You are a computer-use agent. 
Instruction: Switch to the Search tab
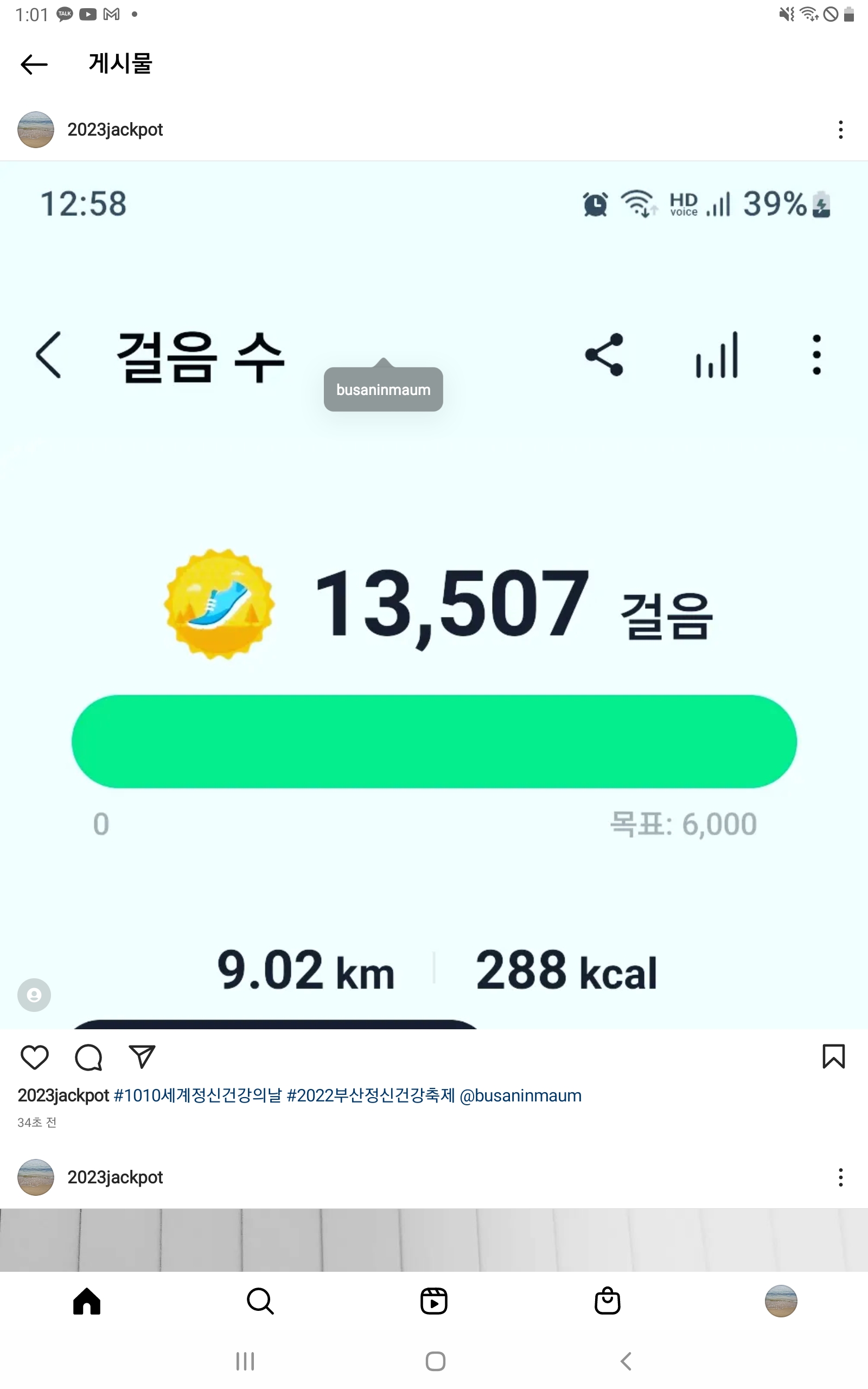260,1301
